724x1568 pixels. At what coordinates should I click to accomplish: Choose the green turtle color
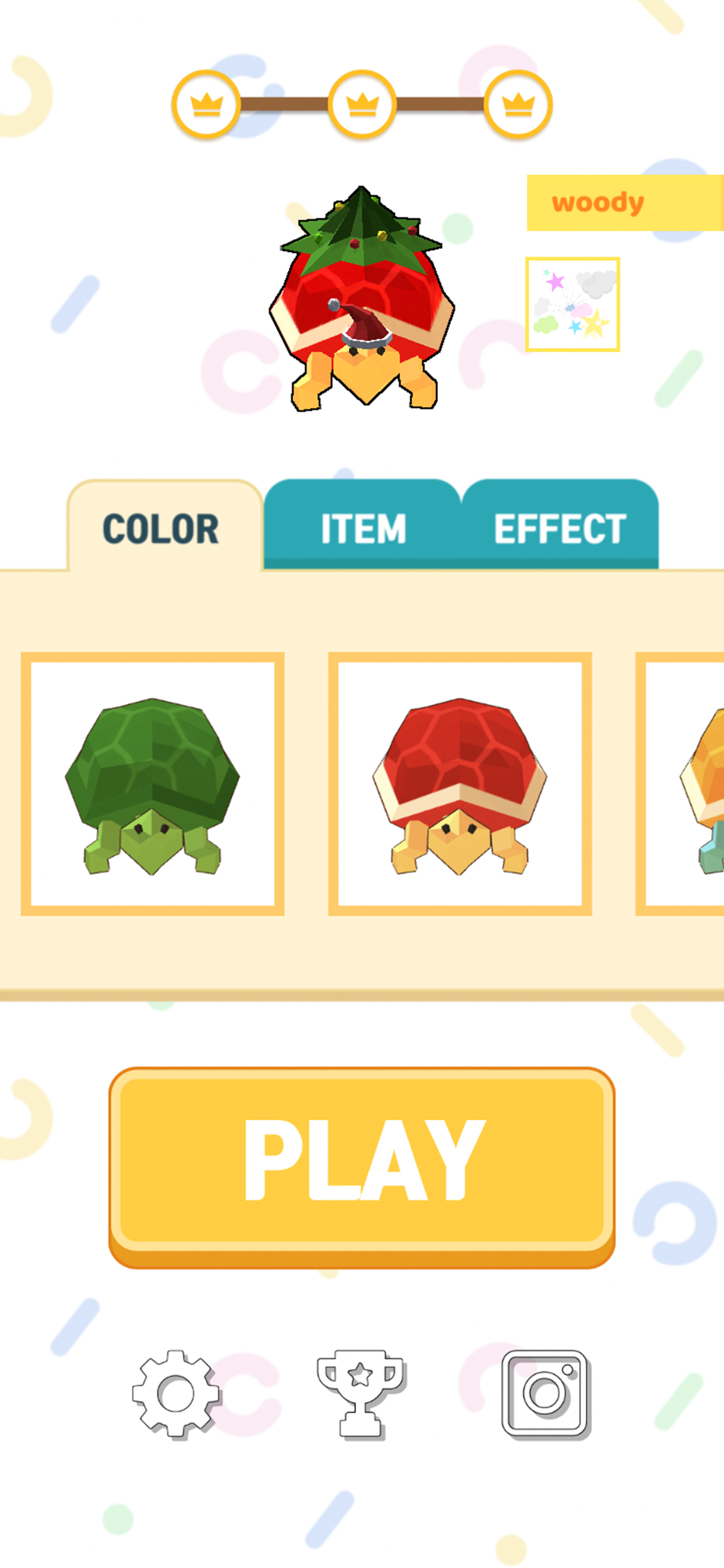pyautogui.click(x=153, y=784)
